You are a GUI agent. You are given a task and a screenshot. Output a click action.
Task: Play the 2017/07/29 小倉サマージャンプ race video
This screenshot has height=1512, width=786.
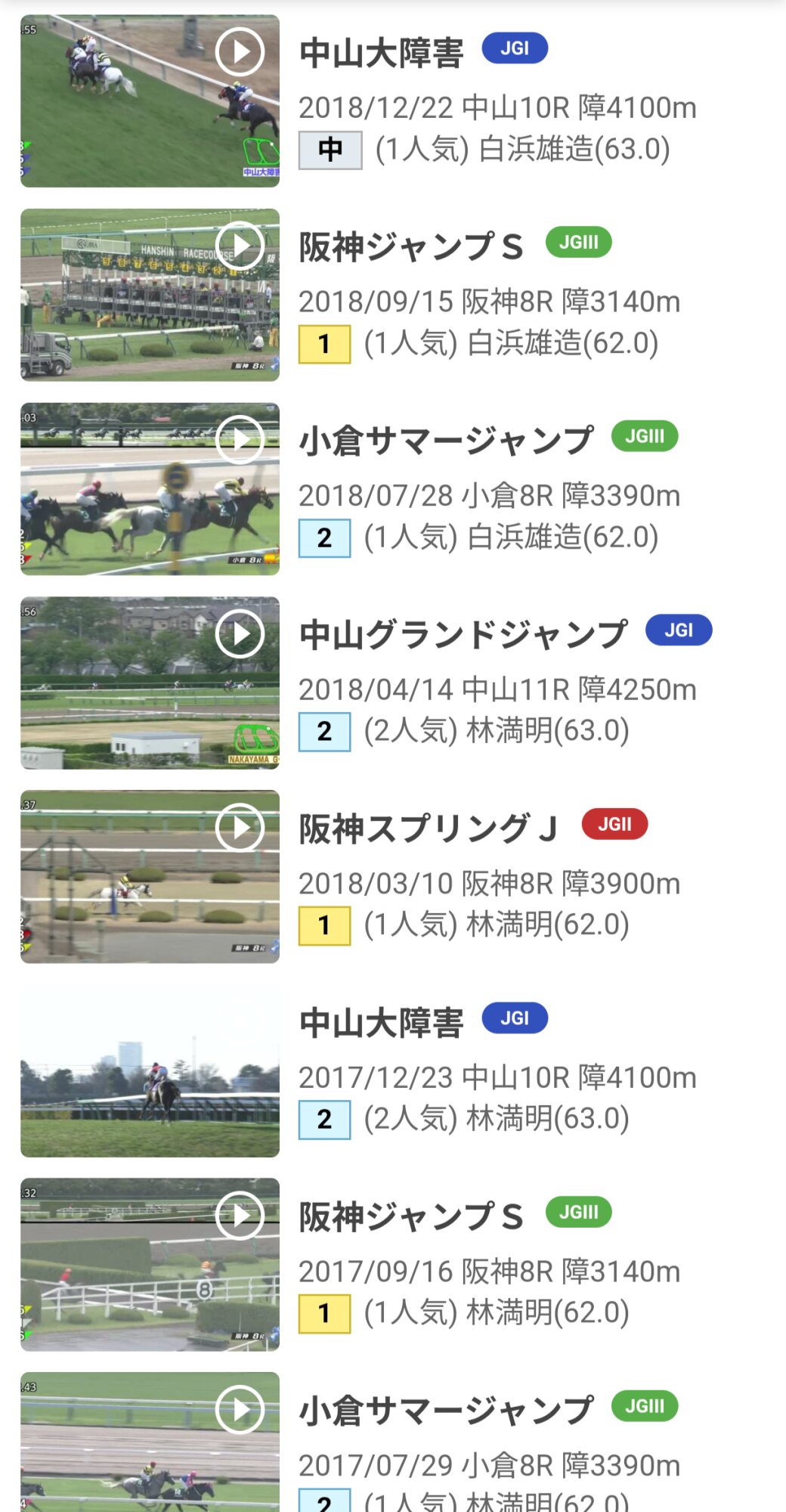[240, 1409]
